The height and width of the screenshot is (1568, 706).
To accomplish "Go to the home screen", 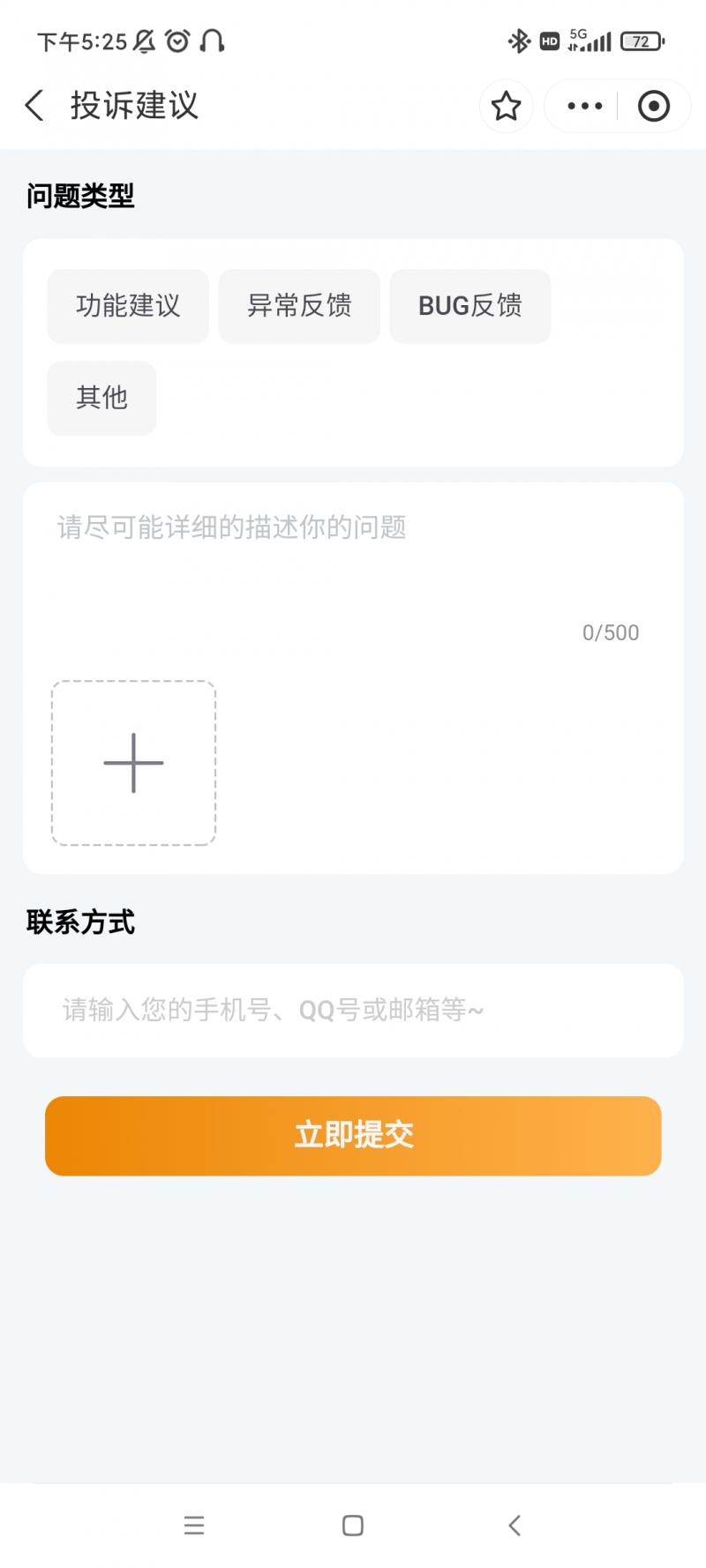I will click(x=353, y=1525).
